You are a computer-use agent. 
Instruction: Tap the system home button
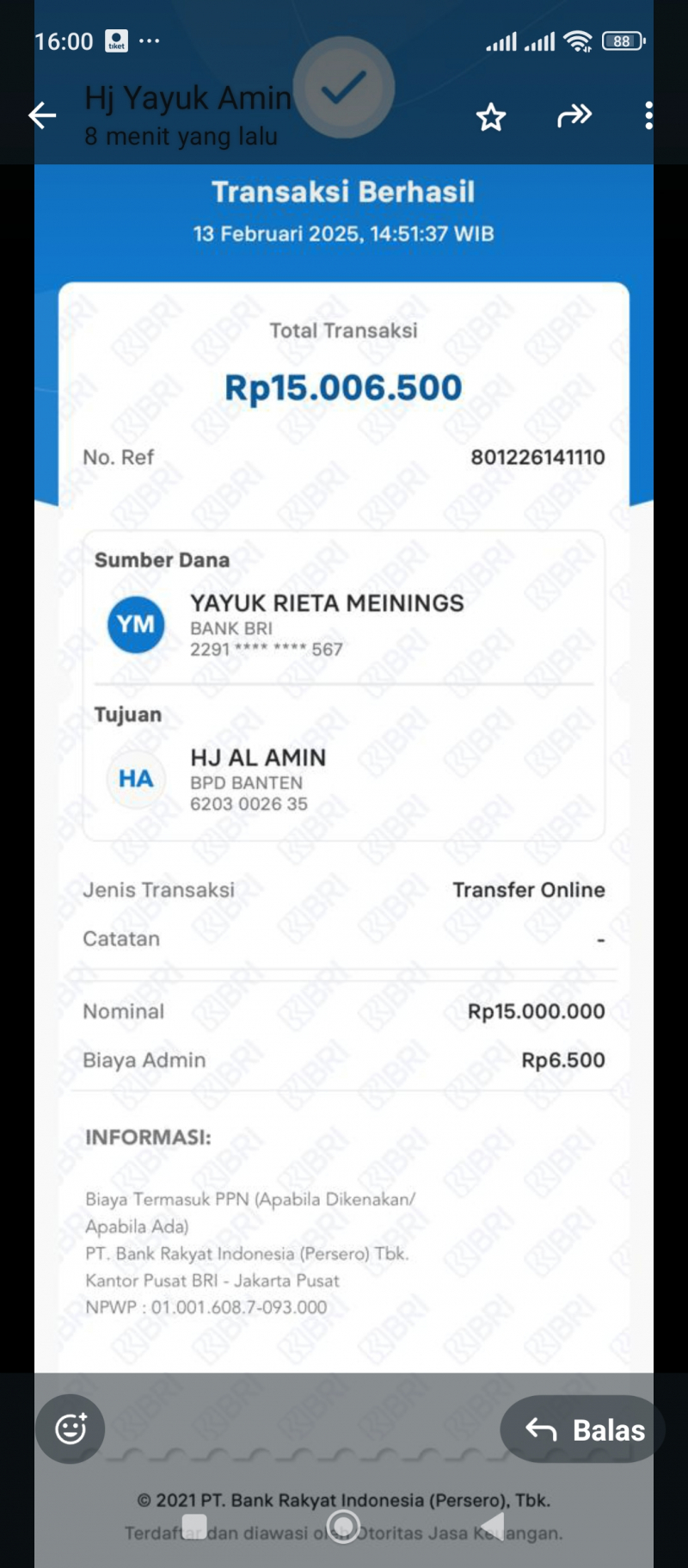tap(343, 1526)
